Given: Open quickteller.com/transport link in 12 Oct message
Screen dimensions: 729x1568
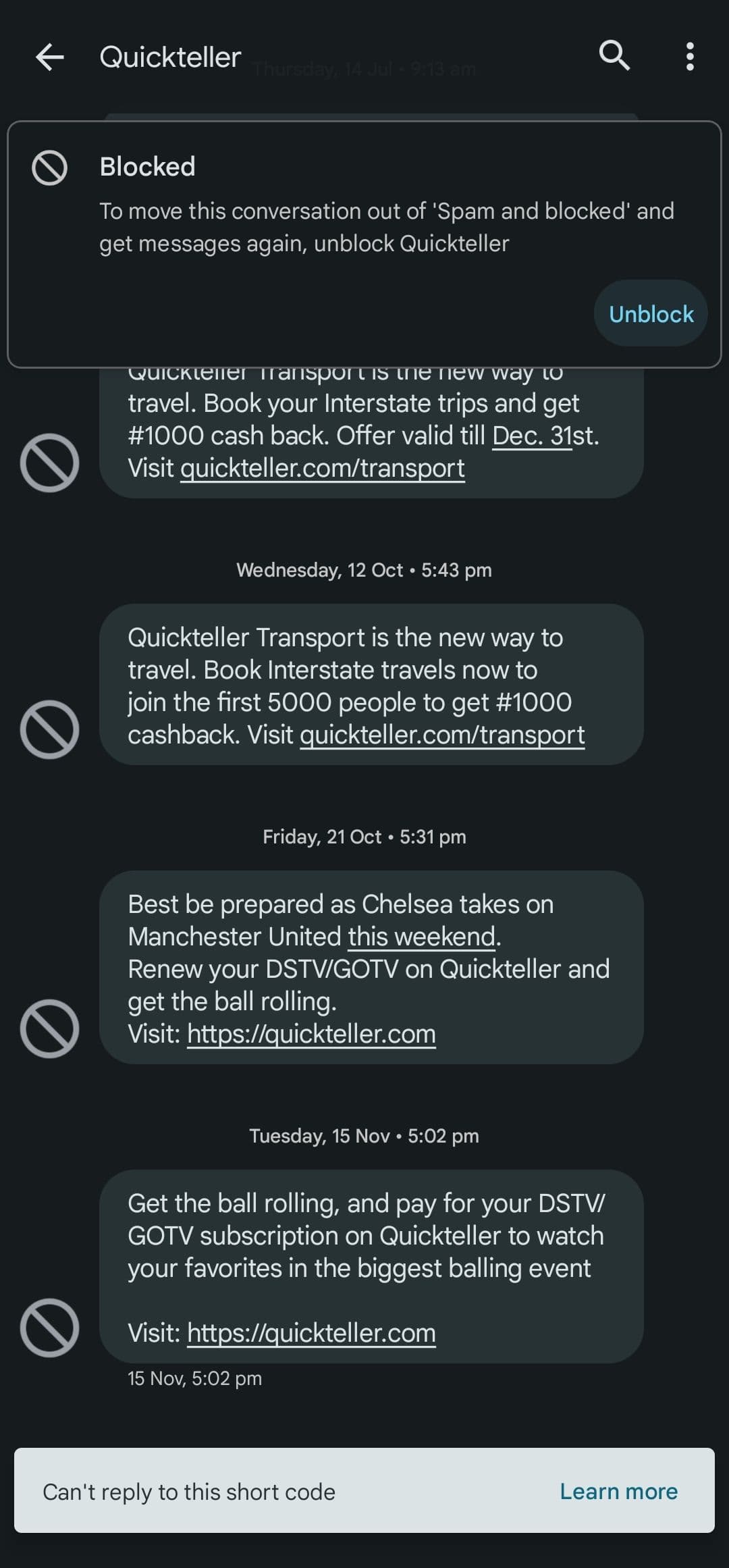Looking at the screenshot, I should 442,735.
